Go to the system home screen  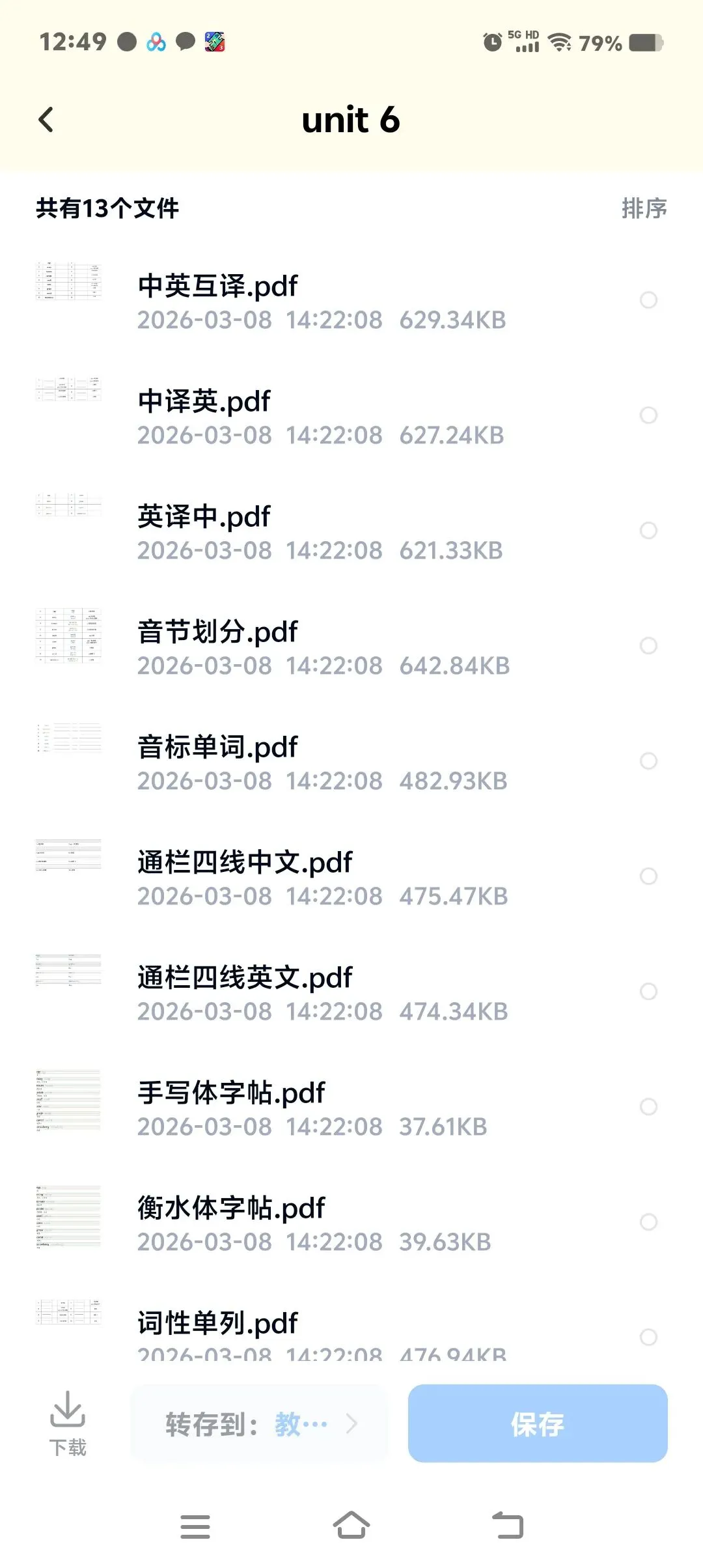351,1526
